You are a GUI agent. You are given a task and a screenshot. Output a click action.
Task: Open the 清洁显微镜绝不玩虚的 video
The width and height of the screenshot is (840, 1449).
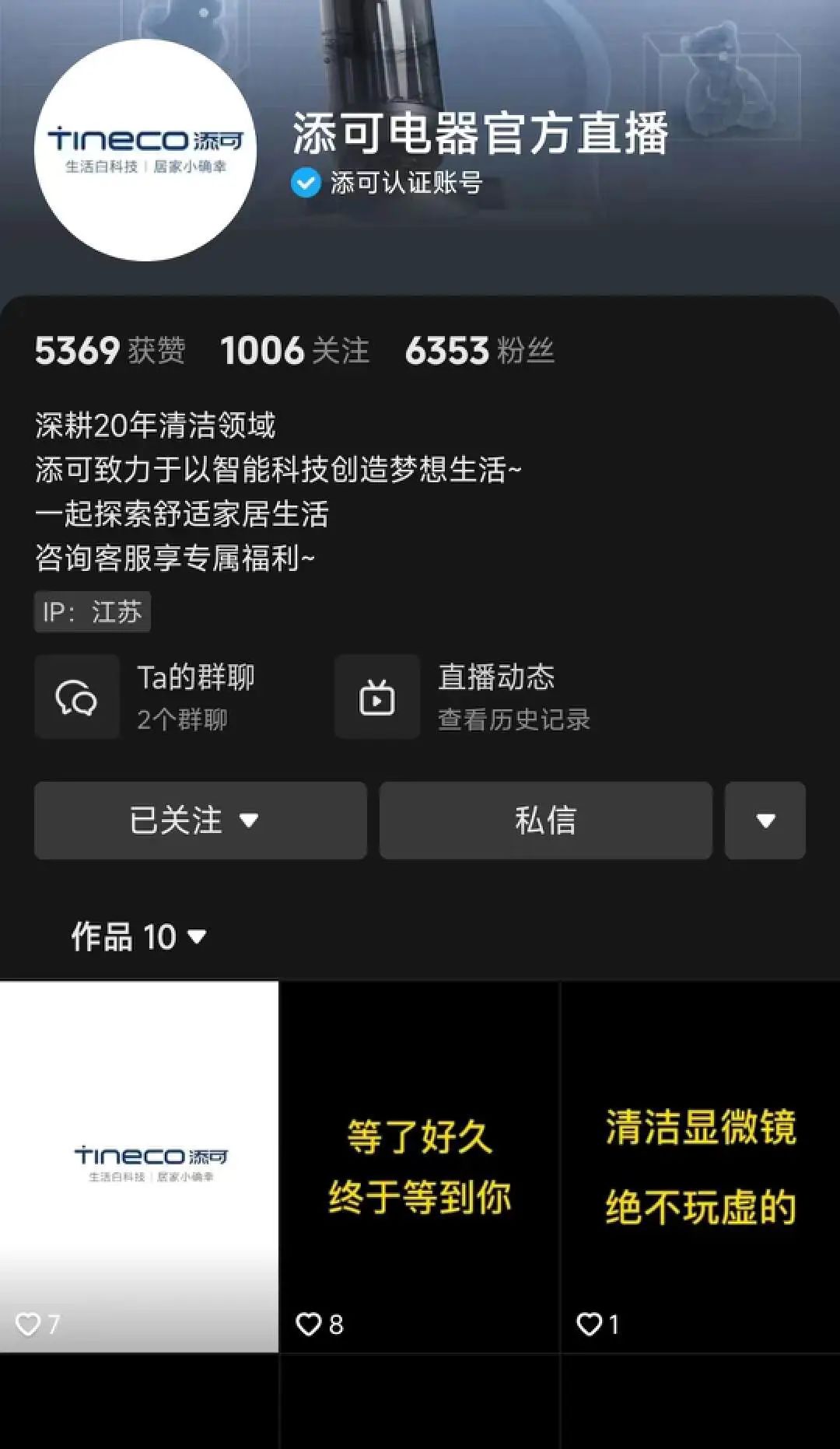pos(700,1166)
